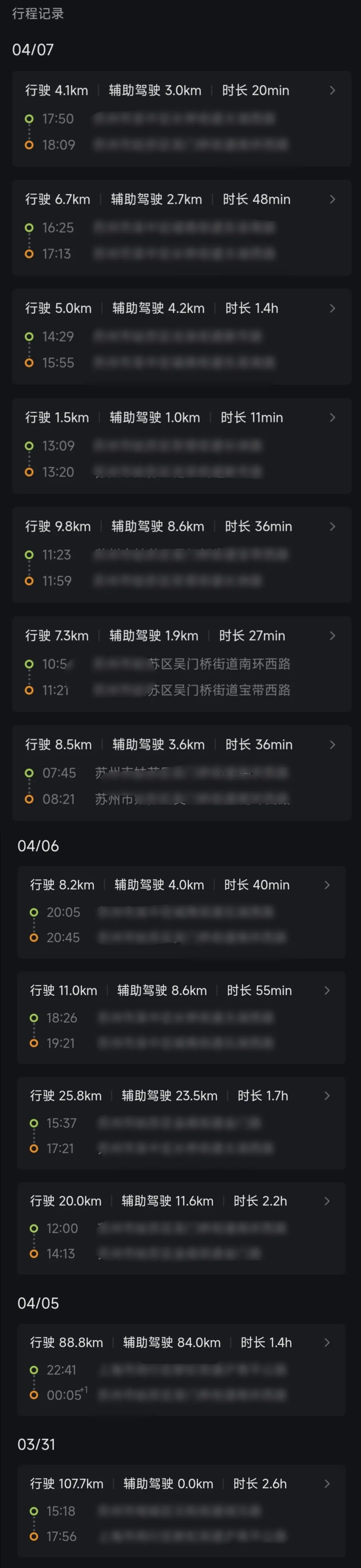View the 107.7km trip on 03/31
Screen dimensions: 361x1568
(182, 1510)
